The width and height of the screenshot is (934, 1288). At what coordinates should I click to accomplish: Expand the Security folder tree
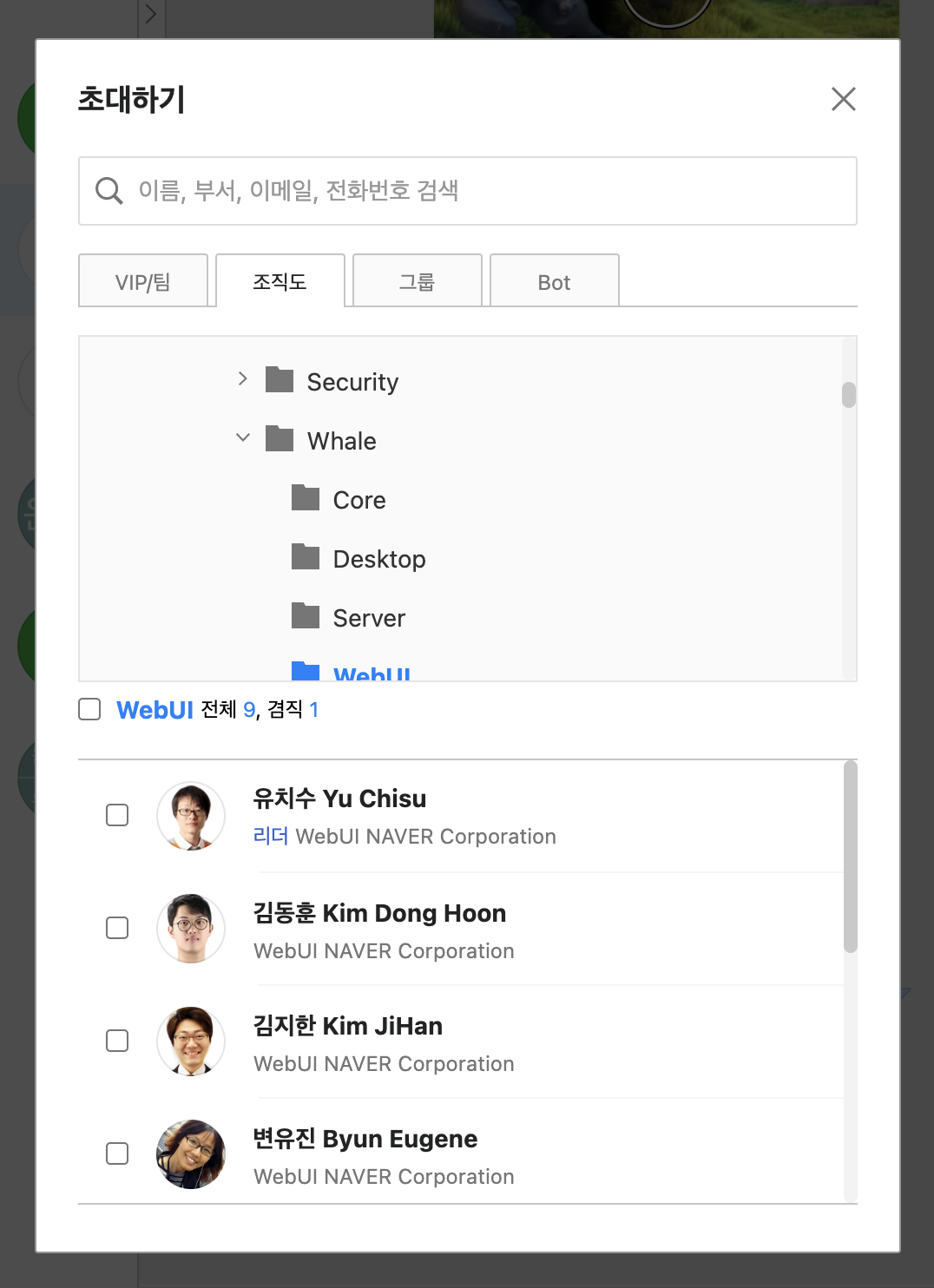pyautogui.click(x=240, y=379)
